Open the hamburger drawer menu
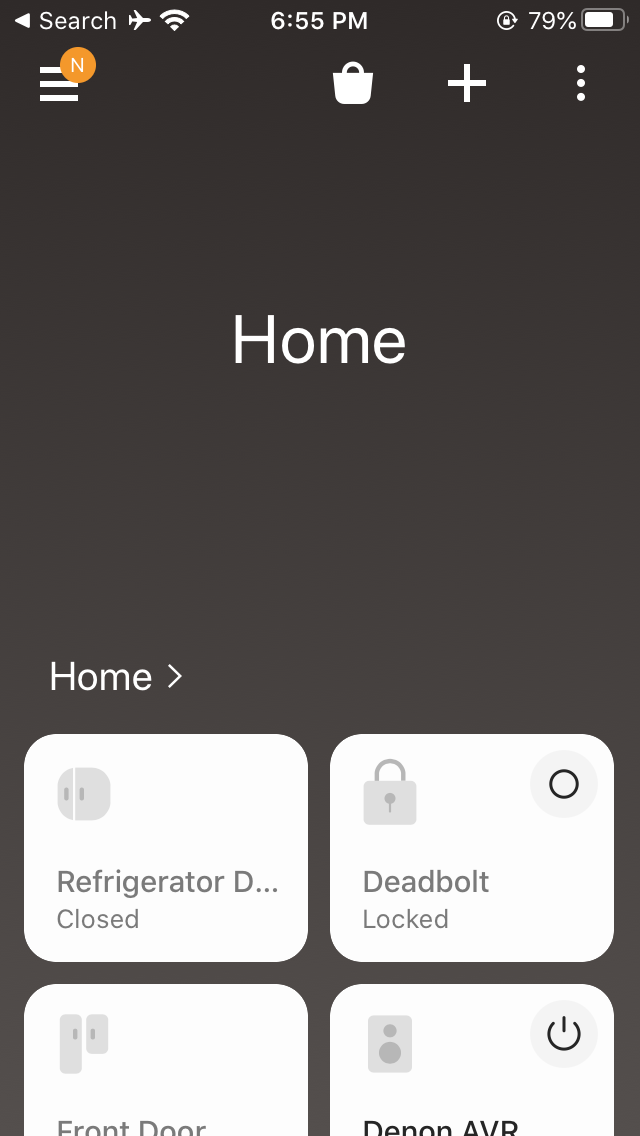This screenshot has height=1136, width=640. coord(59,84)
